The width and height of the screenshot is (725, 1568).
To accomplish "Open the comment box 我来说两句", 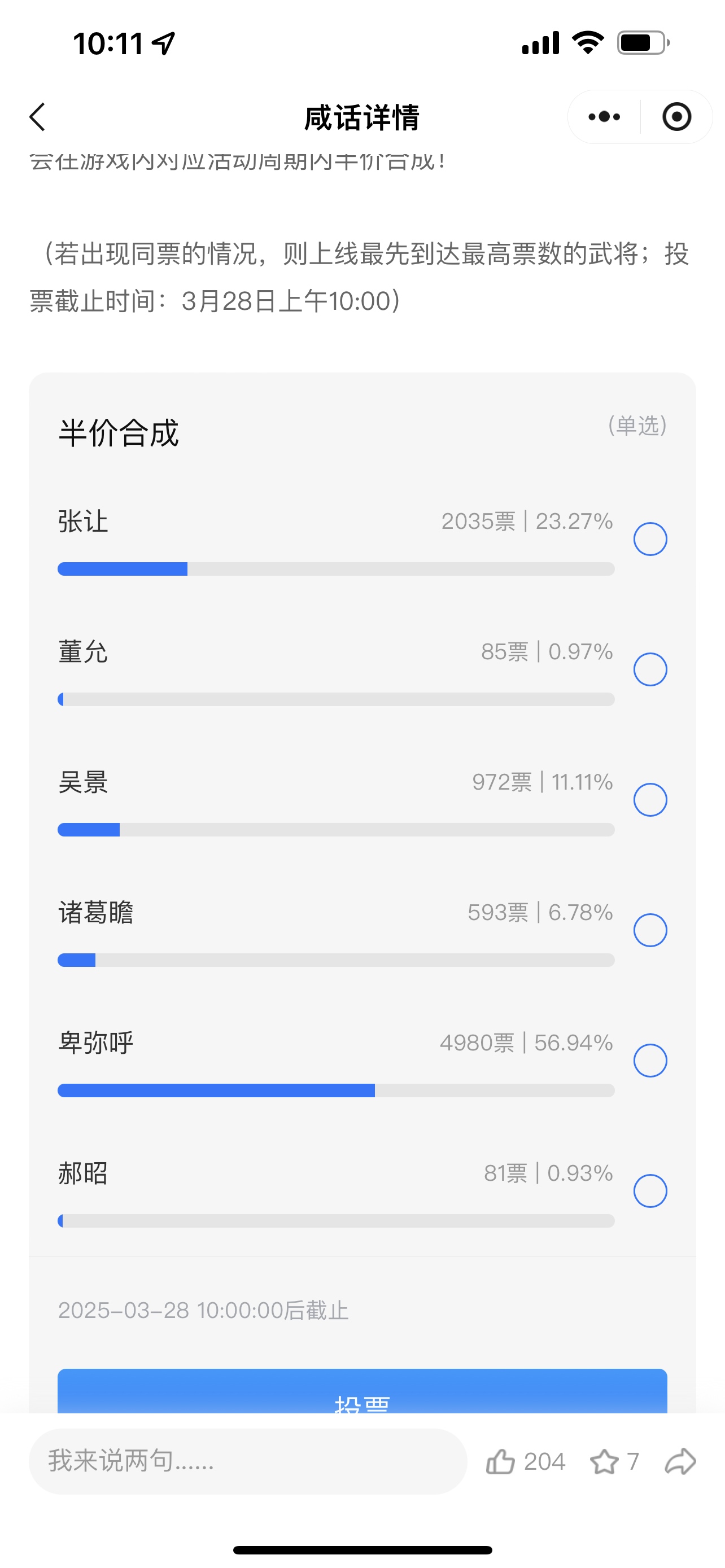I will pos(248,1461).
